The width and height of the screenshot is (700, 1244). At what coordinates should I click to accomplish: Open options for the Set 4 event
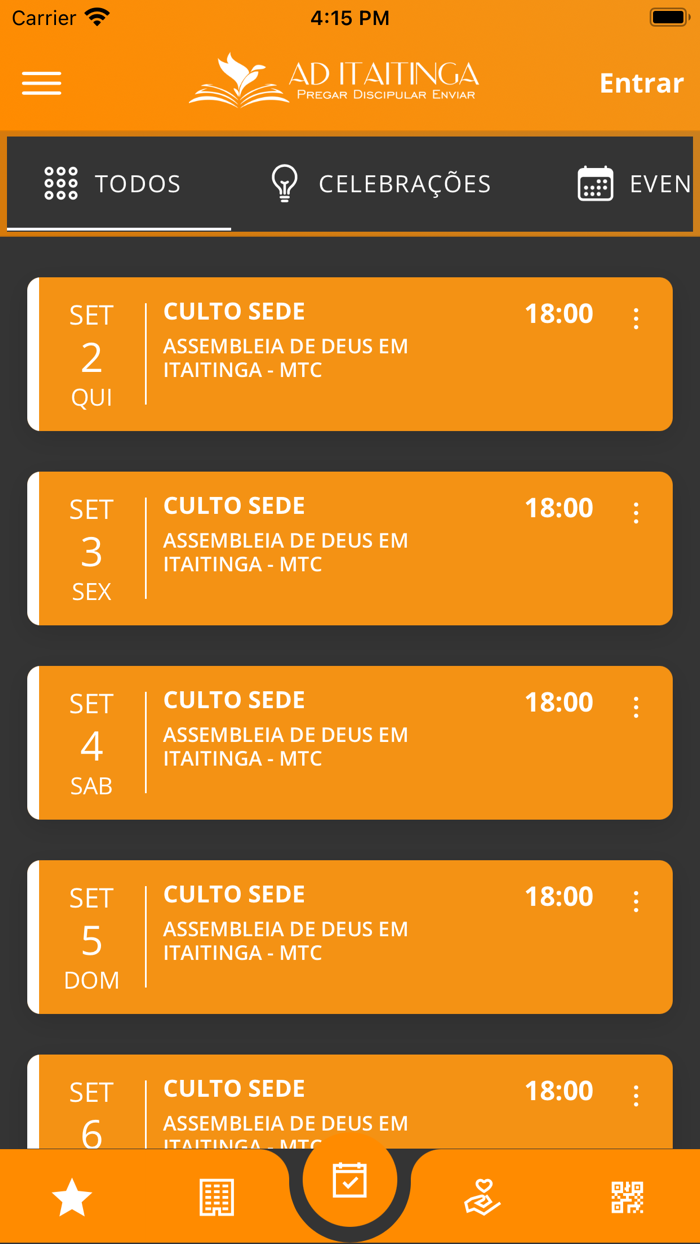click(636, 707)
